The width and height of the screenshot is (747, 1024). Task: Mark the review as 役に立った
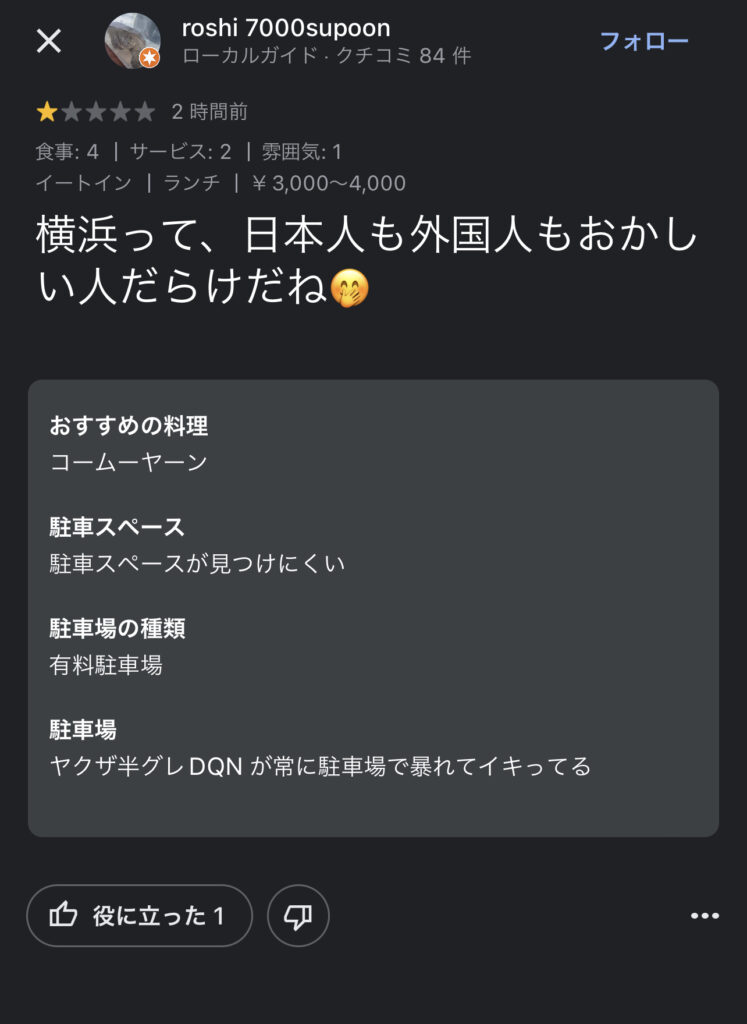(x=139, y=915)
